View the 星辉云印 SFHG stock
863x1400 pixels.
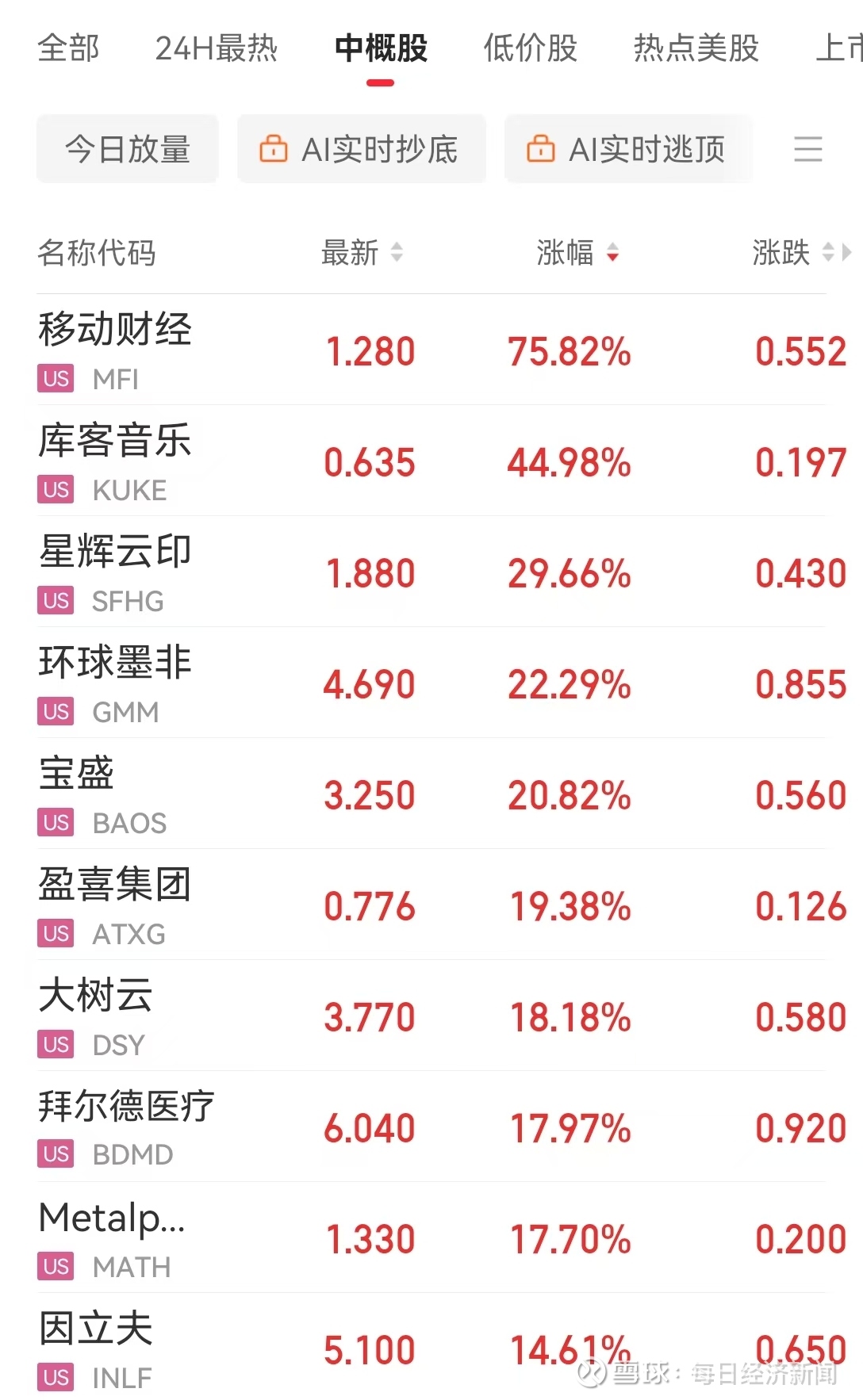(x=431, y=572)
